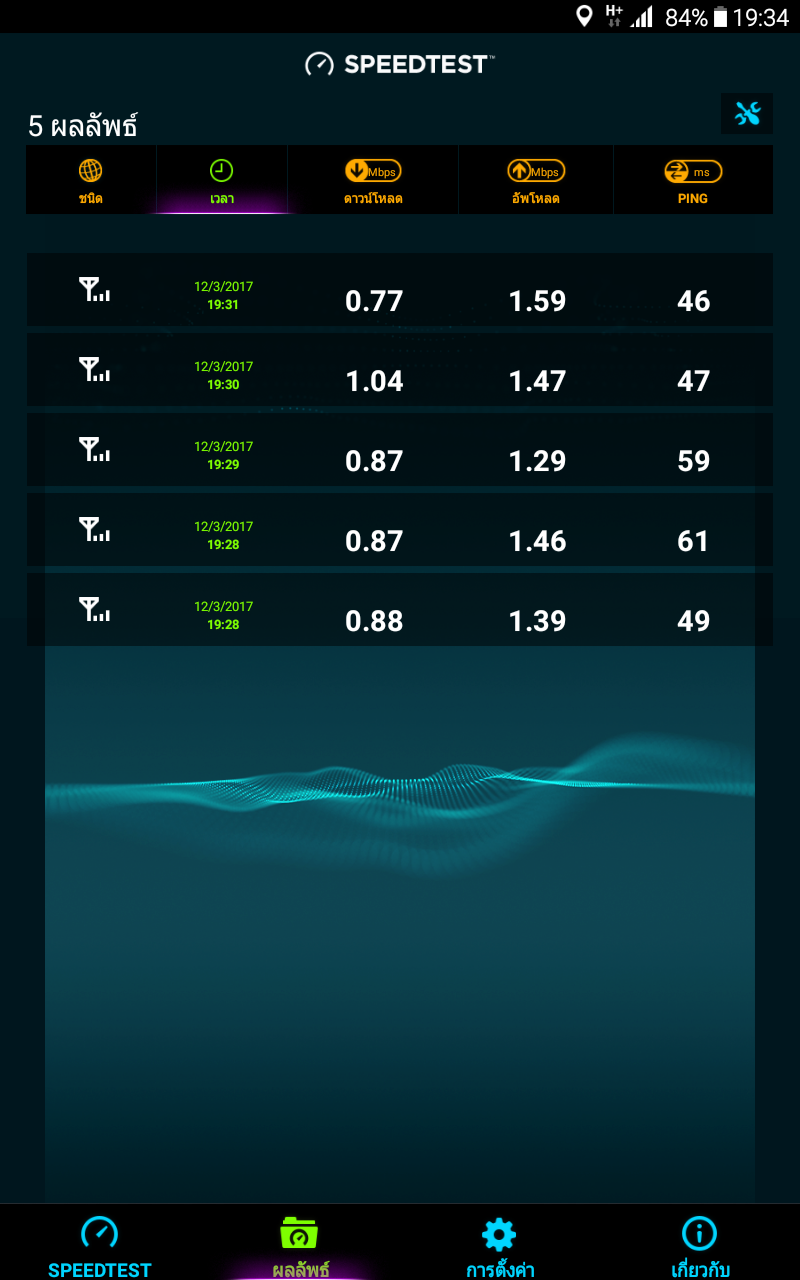Screen dimensions: 800x1280
Task: Open the เกี่ยวกับ about tab
Action: point(700,1244)
